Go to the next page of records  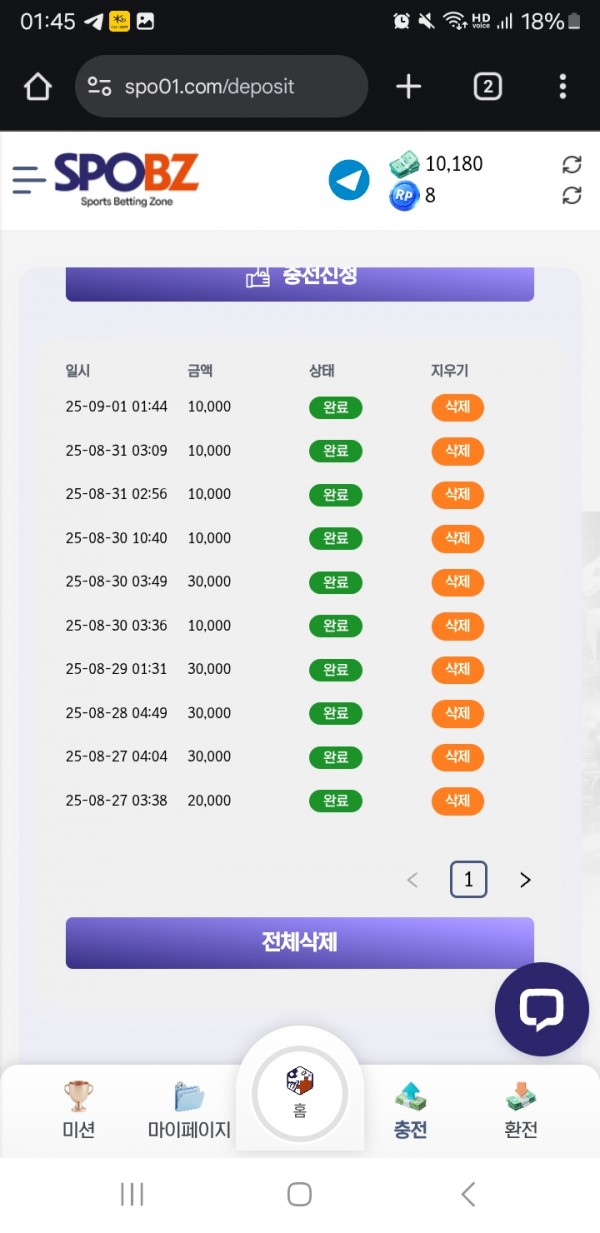pos(525,880)
